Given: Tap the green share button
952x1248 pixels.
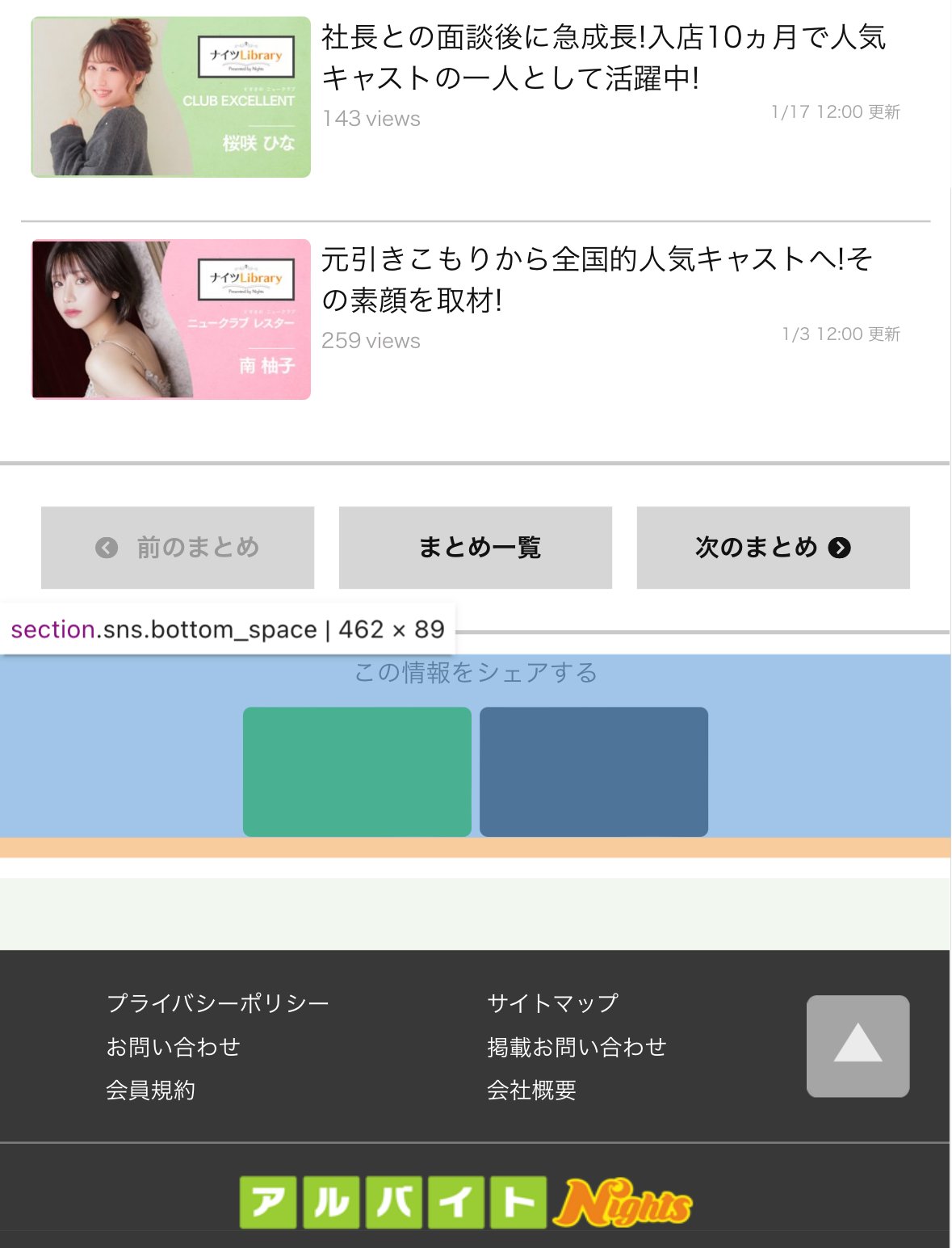Looking at the screenshot, I should (x=357, y=771).
